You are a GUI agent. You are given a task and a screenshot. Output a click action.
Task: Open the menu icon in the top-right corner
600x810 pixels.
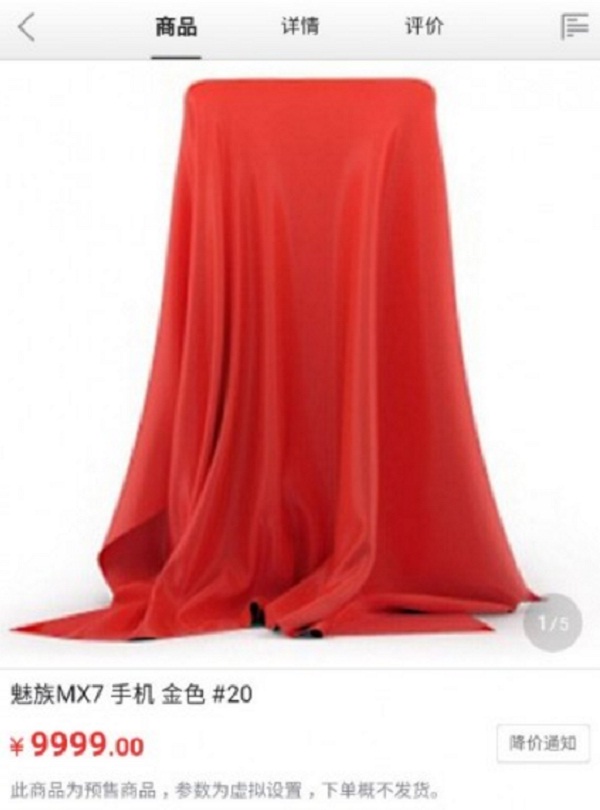pyautogui.click(x=574, y=28)
